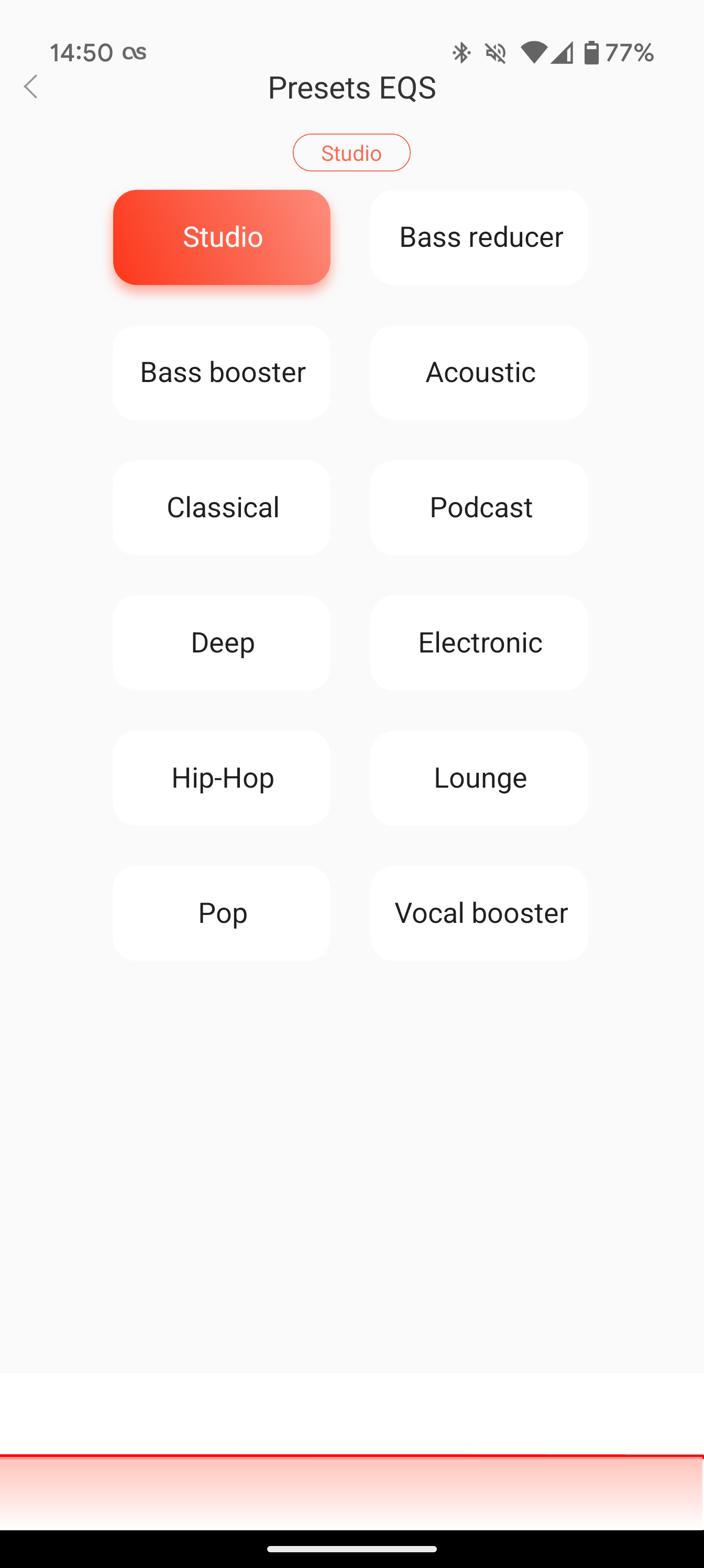Select the Electronic preset
The width and height of the screenshot is (704, 1568).
pyautogui.click(x=479, y=643)
